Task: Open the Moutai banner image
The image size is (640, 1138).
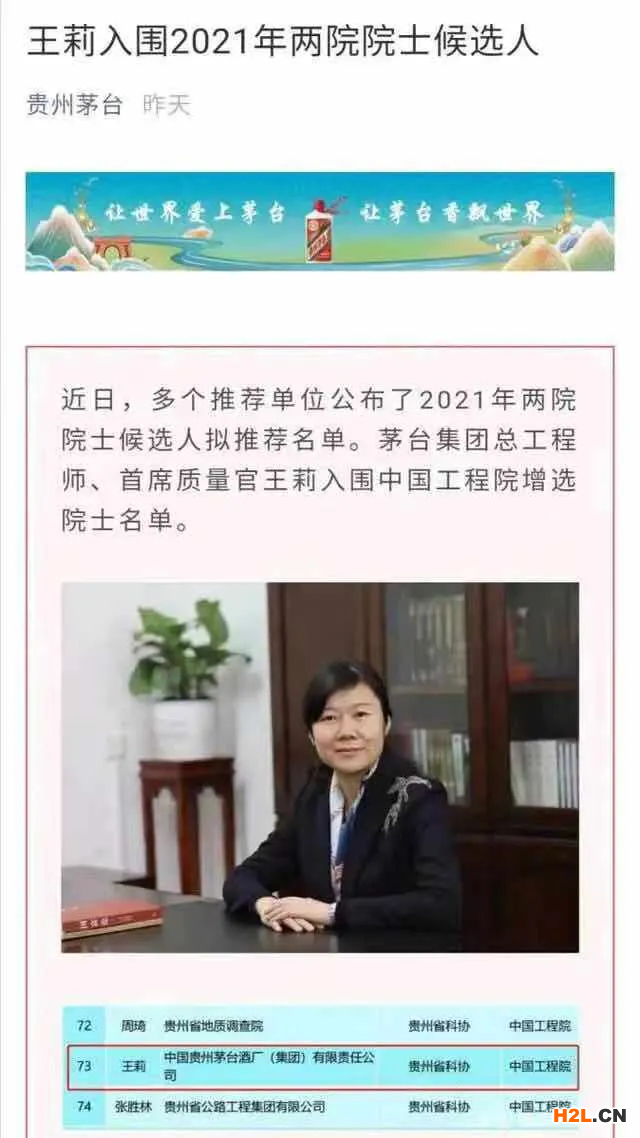Action: click(x=320, y=221)
